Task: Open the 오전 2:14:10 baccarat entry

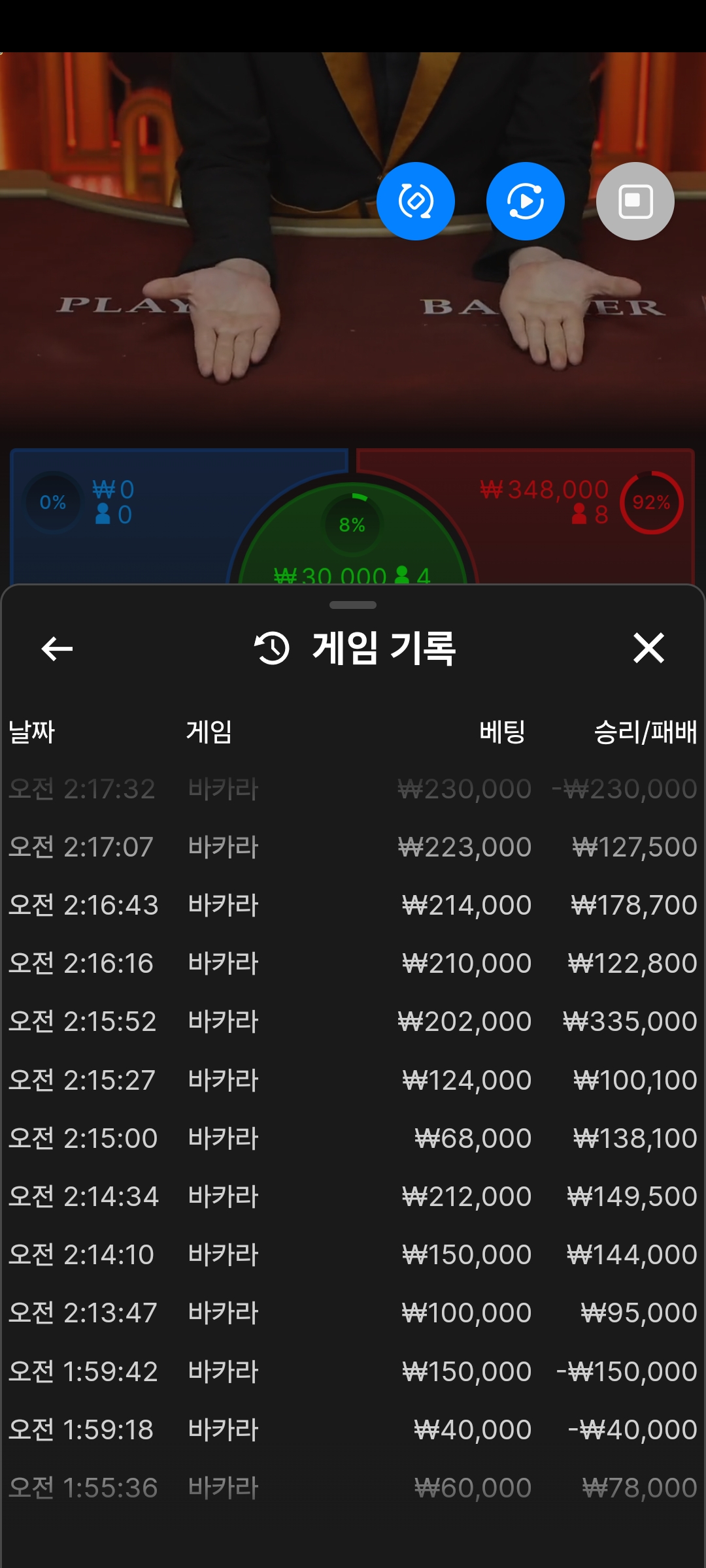Action: 353,1254
